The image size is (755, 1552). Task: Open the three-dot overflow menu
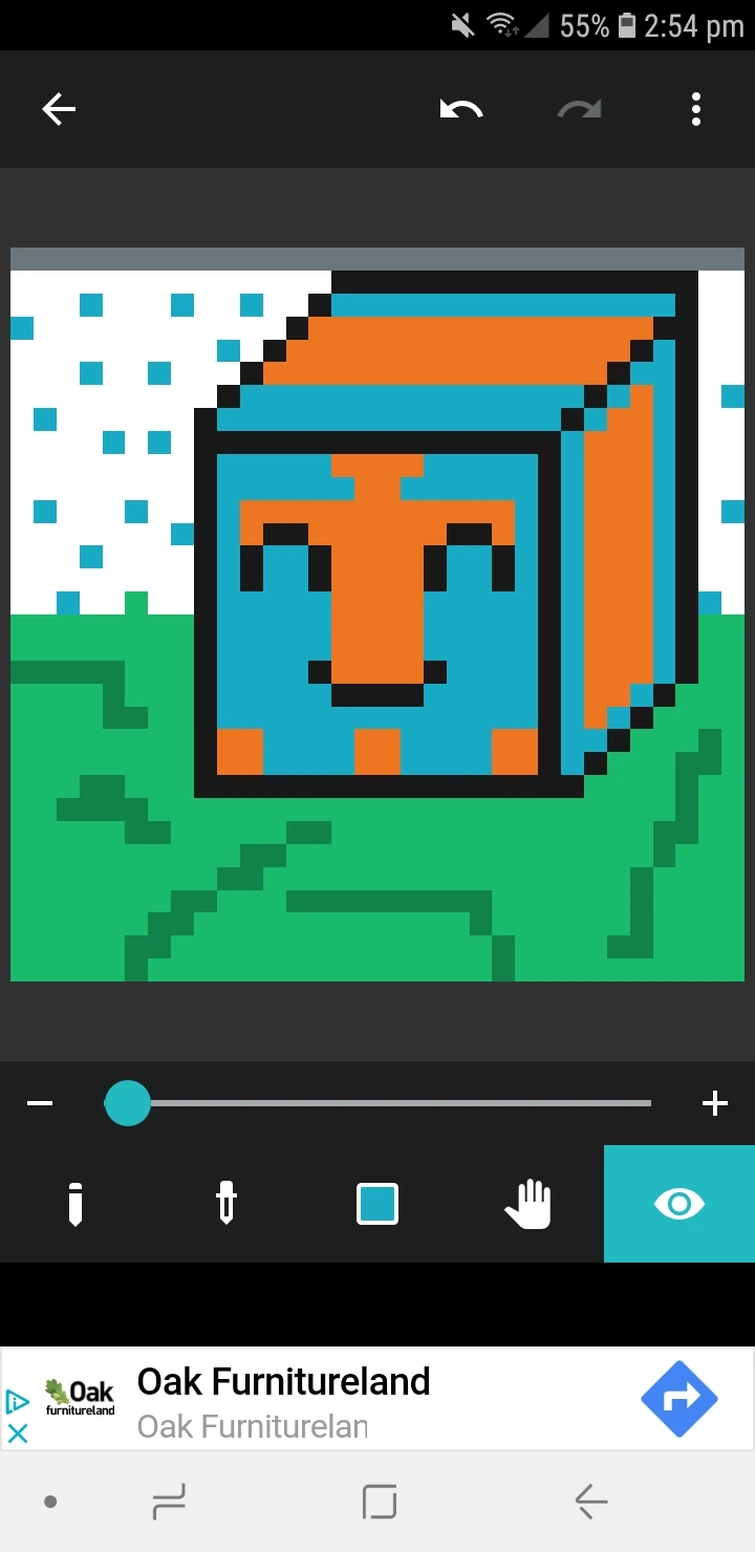pyautogui.click(x=696, y=109)
